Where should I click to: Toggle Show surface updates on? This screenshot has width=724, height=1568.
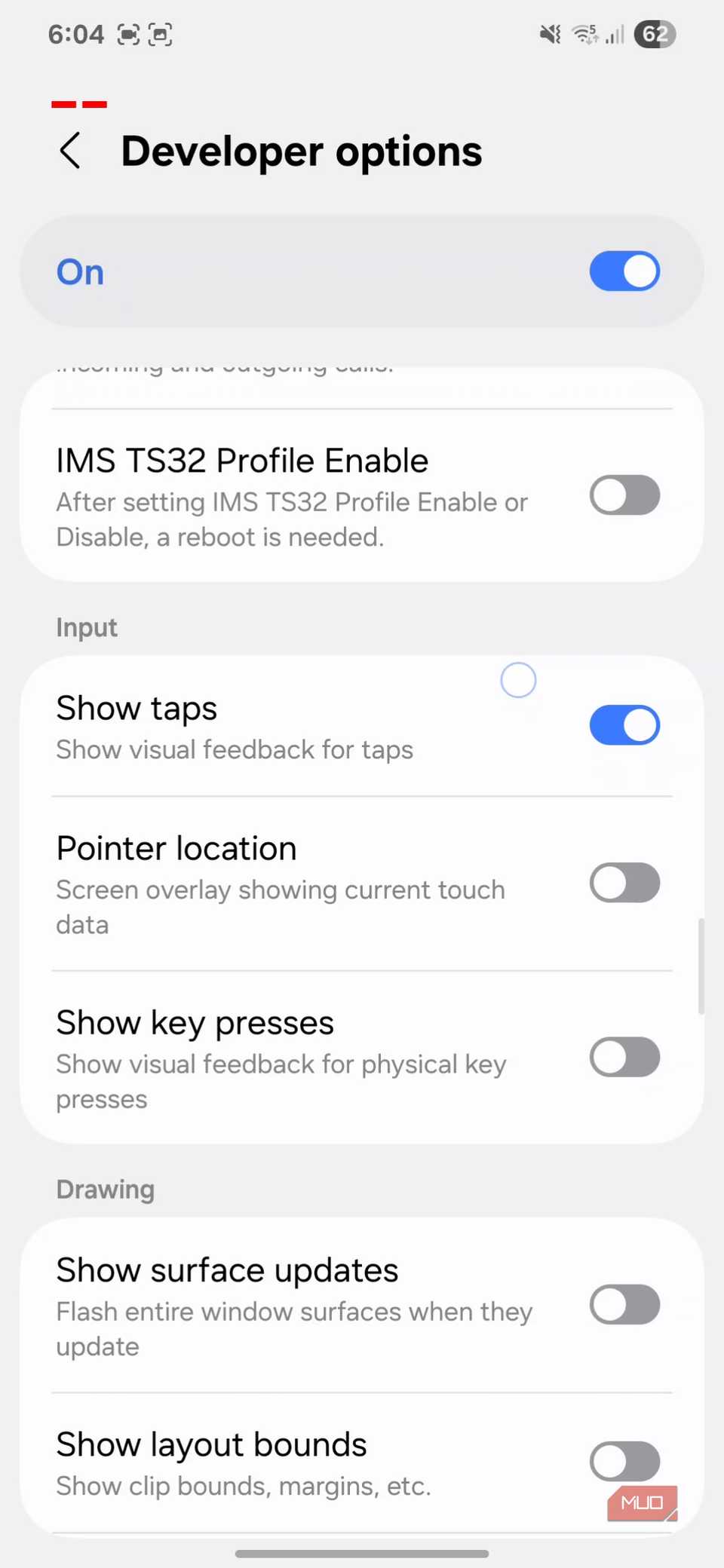coord(624,1305)
